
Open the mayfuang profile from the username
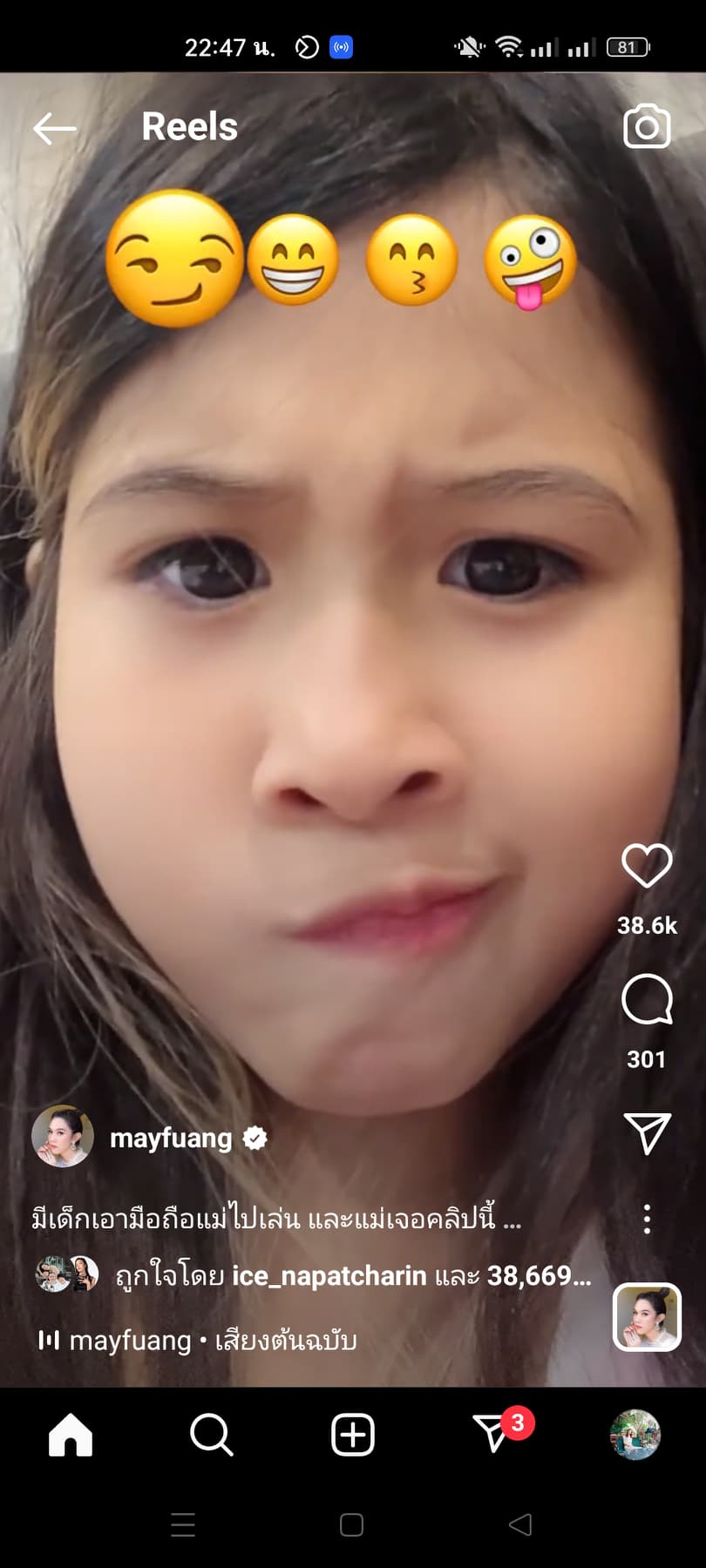pyautogui.click(x=171, y=1138)
